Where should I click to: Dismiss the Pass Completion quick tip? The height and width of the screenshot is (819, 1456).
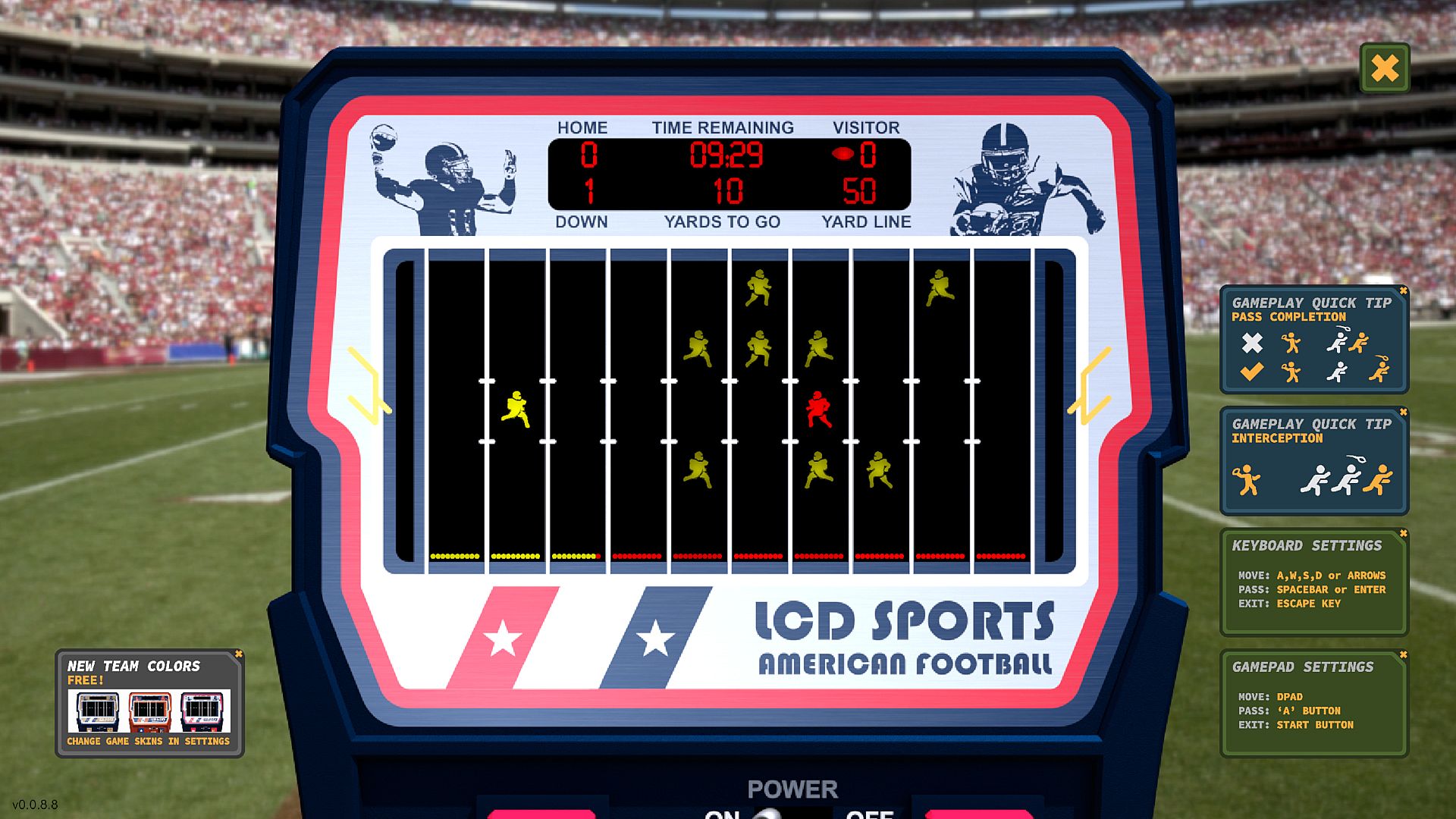pyautogui.click(x=1403, y=291)
